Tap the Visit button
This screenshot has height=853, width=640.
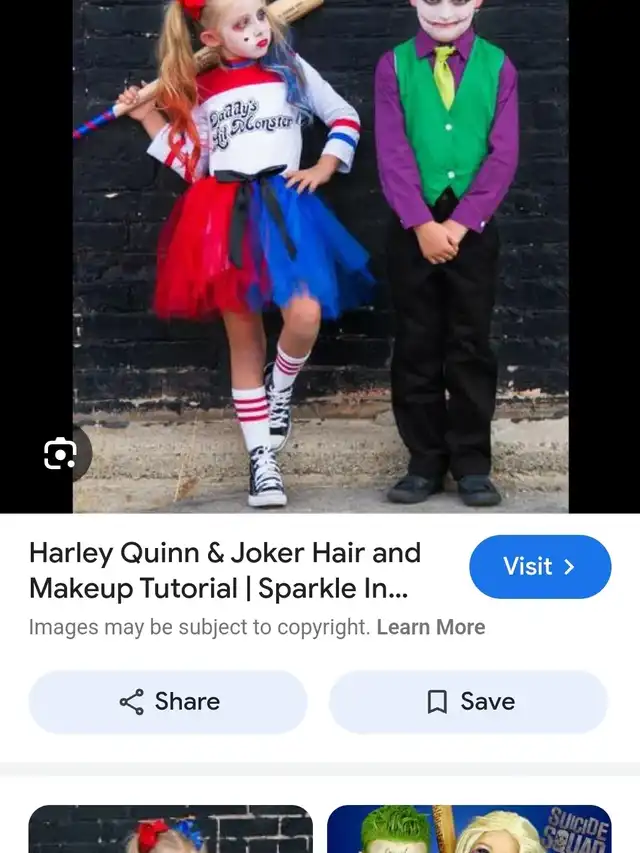click(x=540, y=567)
